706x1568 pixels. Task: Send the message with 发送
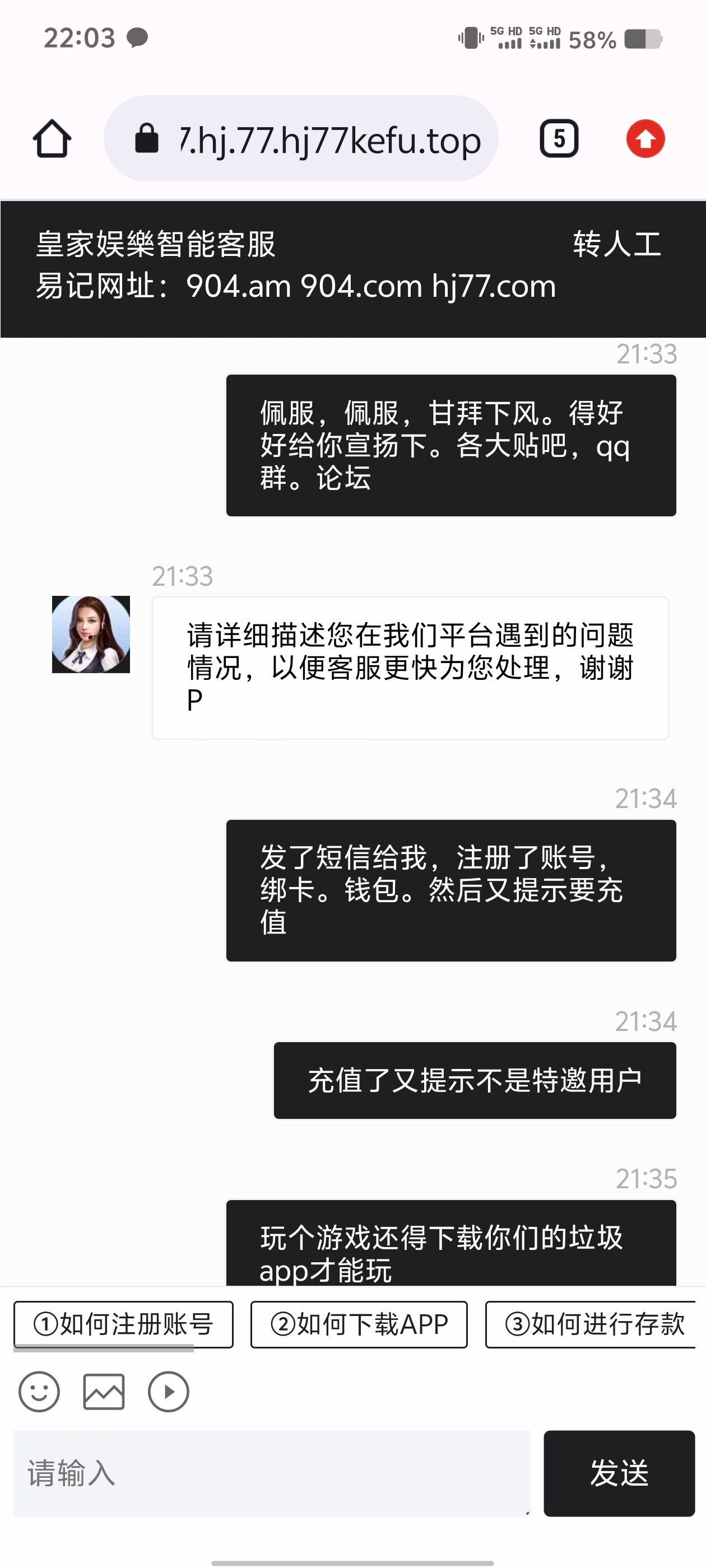click(619, 1473)
